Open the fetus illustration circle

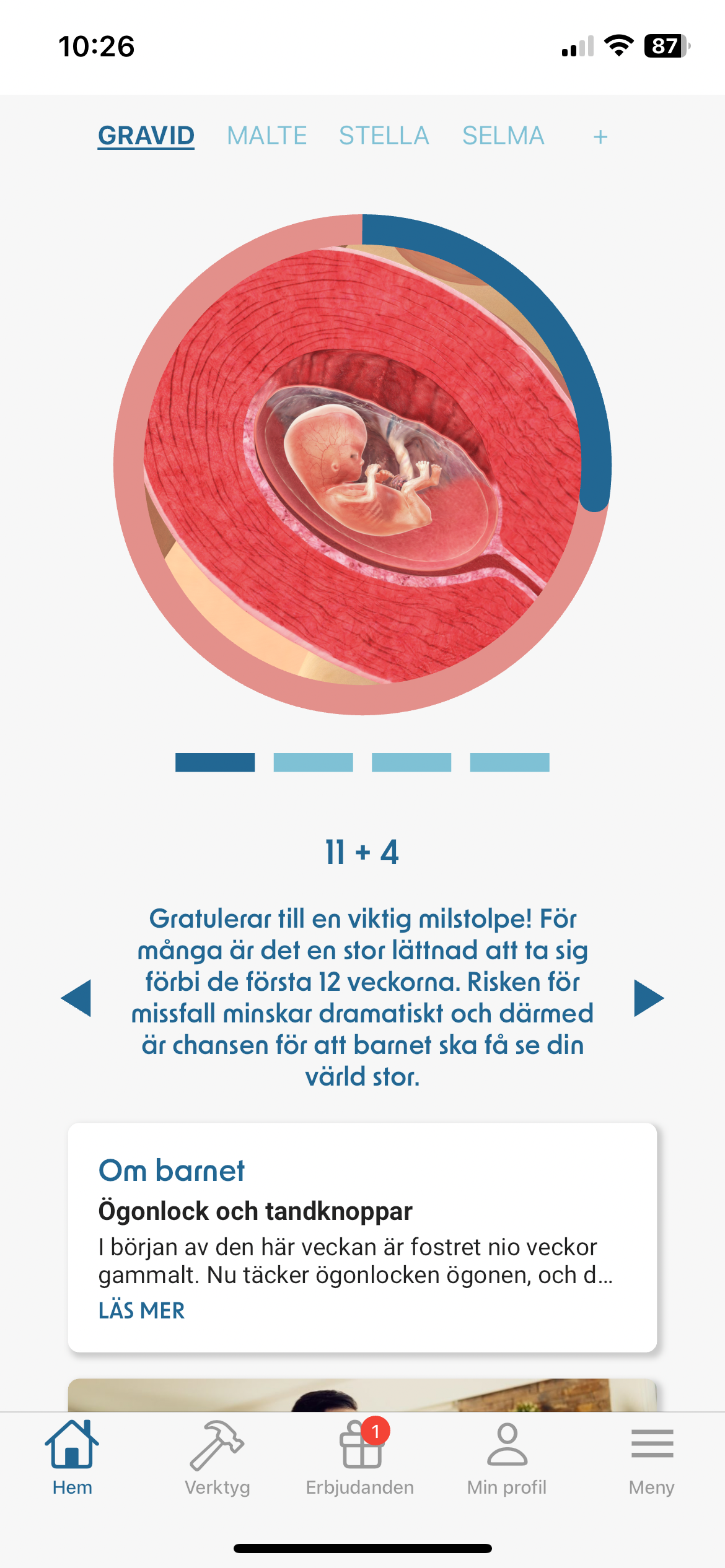pyautogui.click(x=362, y=464)
